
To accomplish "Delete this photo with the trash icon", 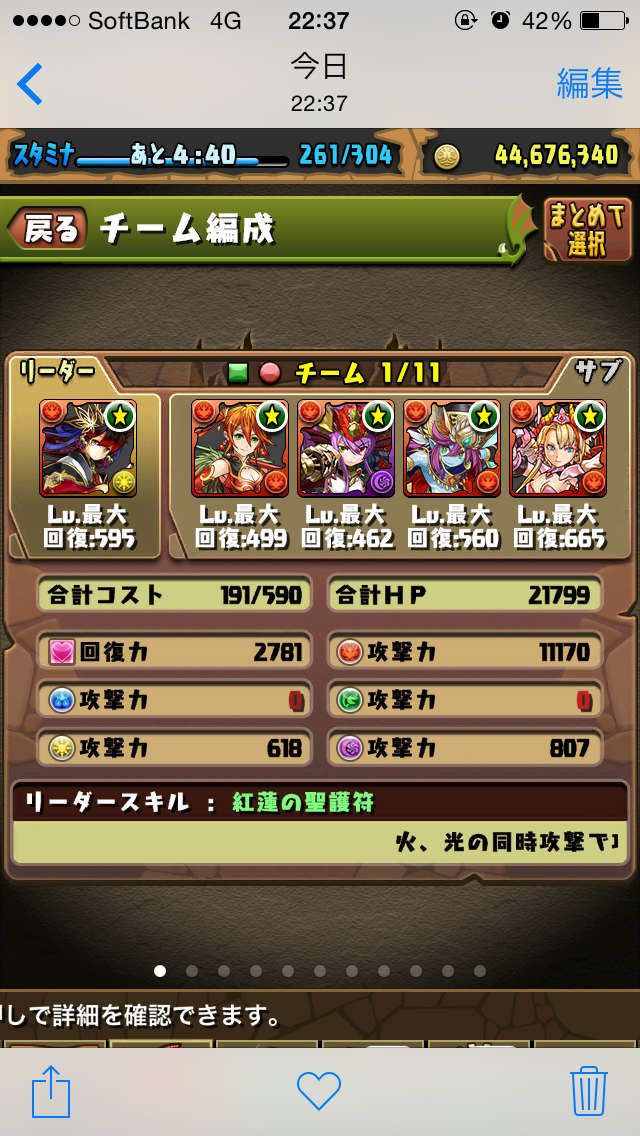I will 589,1090.
